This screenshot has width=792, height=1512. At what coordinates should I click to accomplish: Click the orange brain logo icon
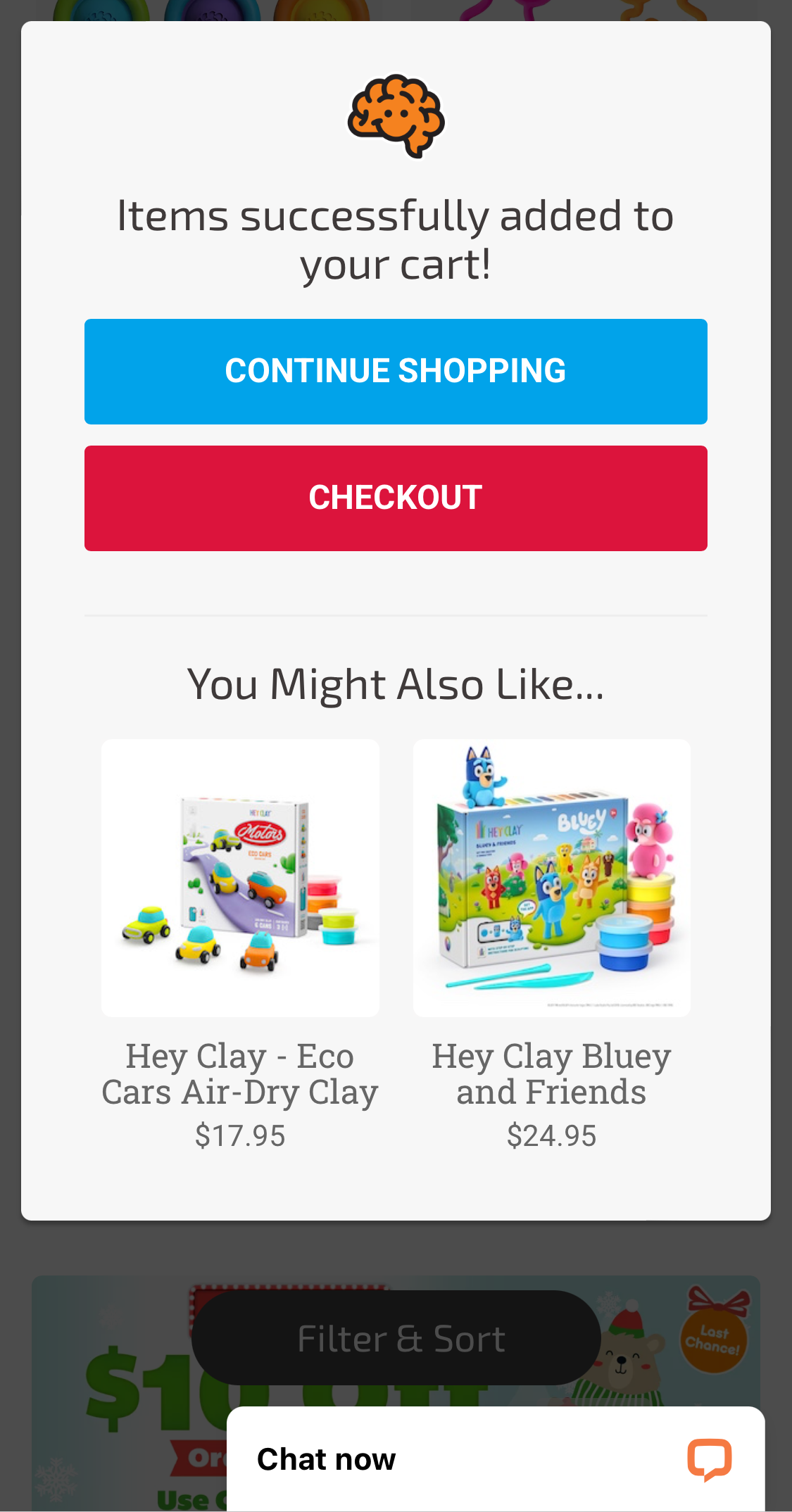pos(396,116)
